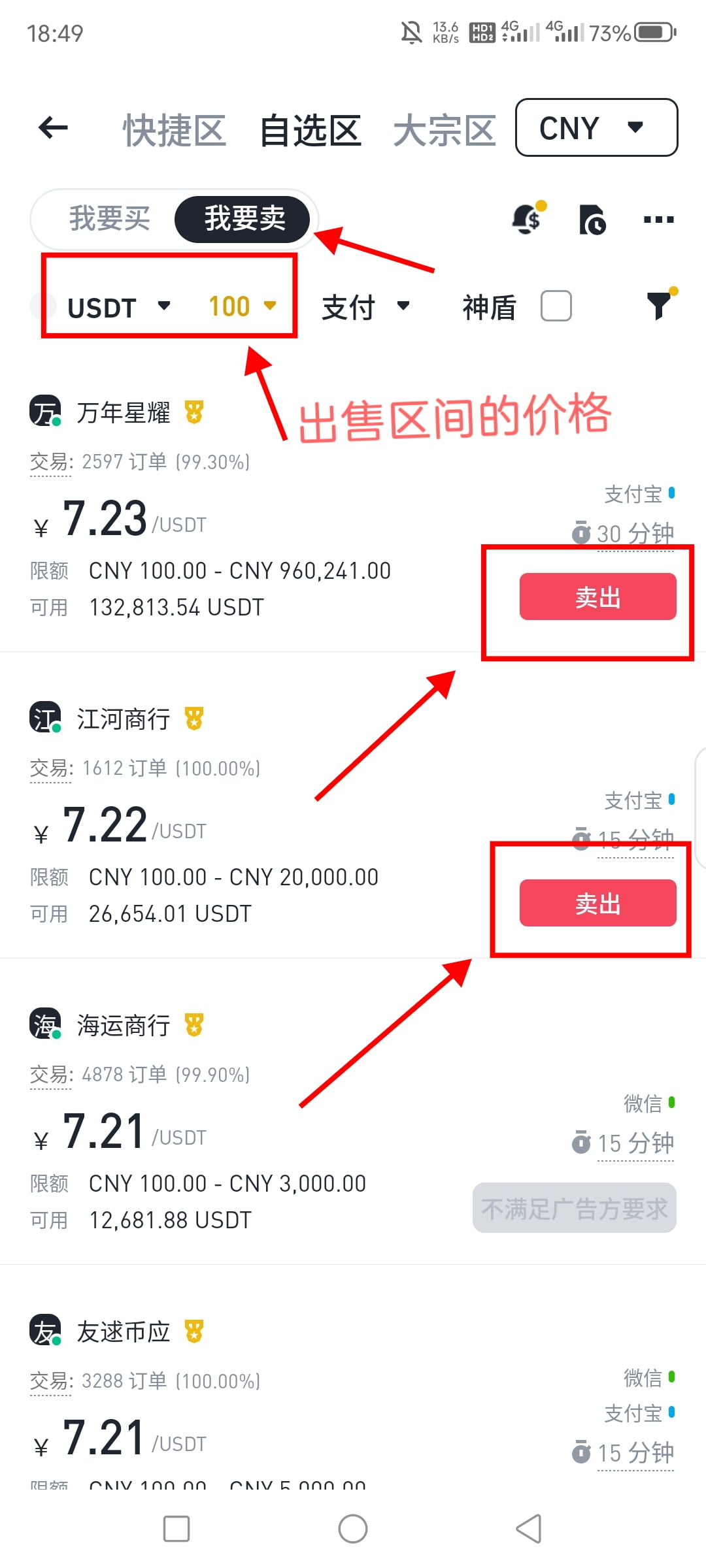706x1568 pixels.
Task: Open the USDT coin selector dropdown
Action: tap(118, 307)
